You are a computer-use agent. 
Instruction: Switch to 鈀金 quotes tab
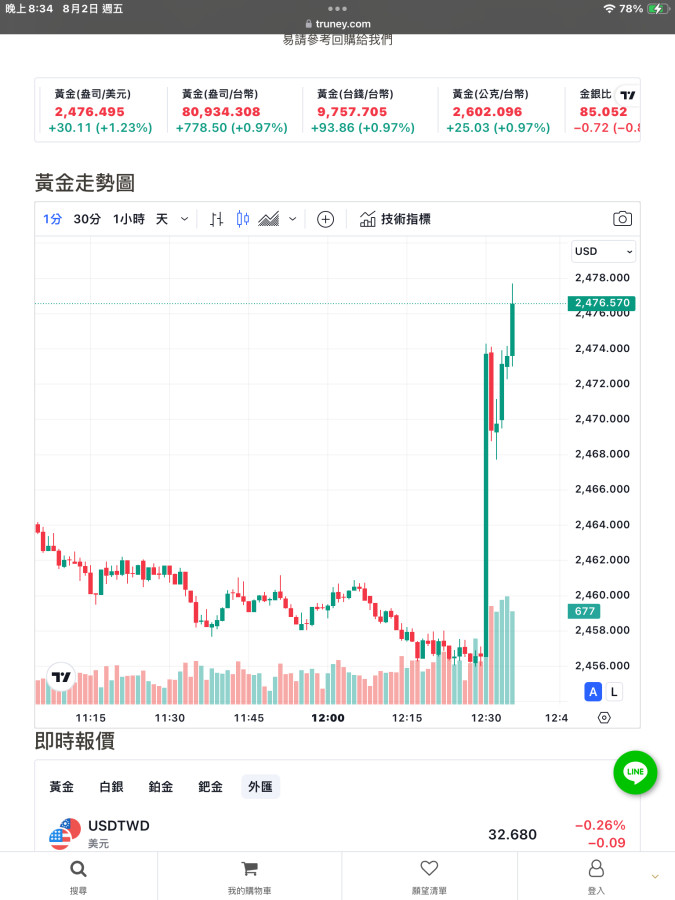[210, 787]
